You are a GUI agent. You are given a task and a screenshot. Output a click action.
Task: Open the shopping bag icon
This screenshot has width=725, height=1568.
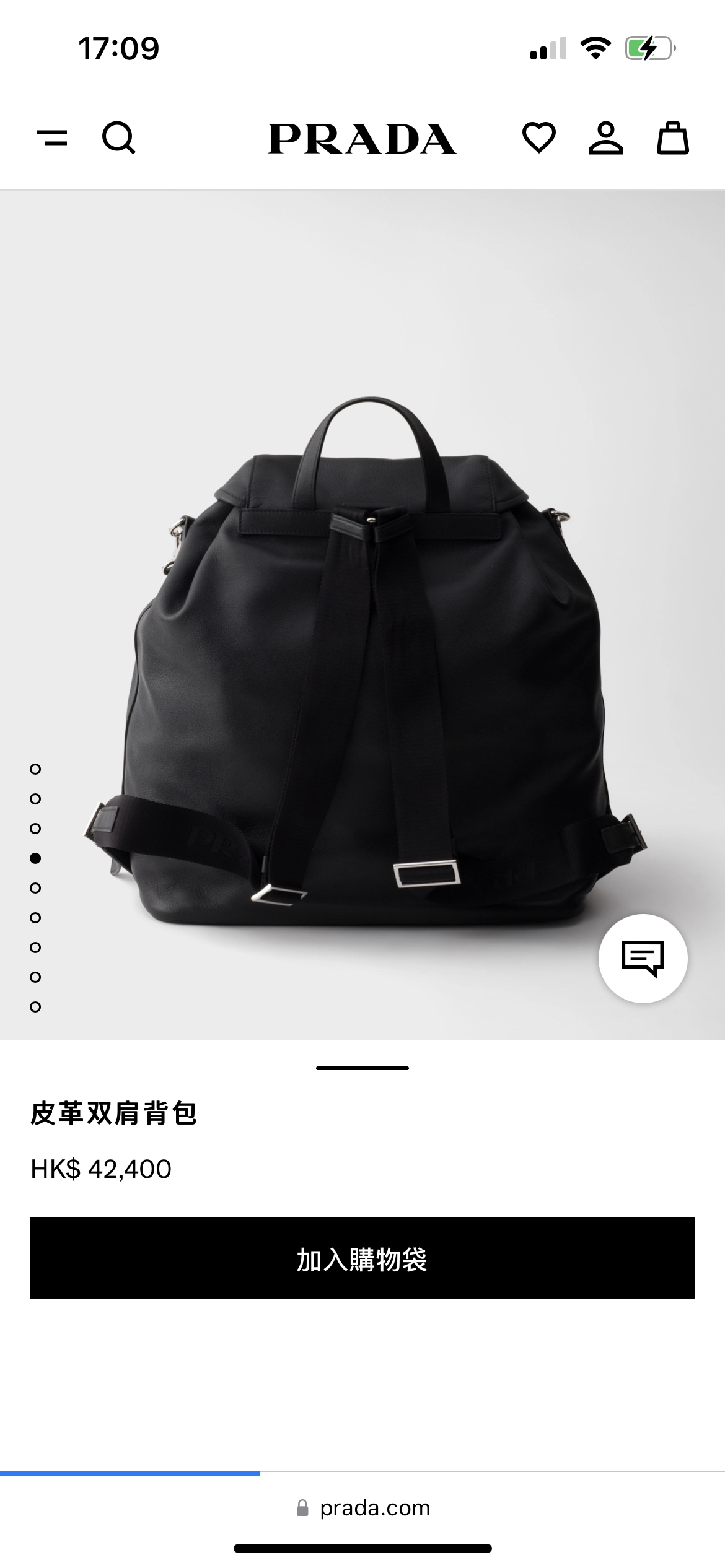pyautogui.click(x=673, y=137)
